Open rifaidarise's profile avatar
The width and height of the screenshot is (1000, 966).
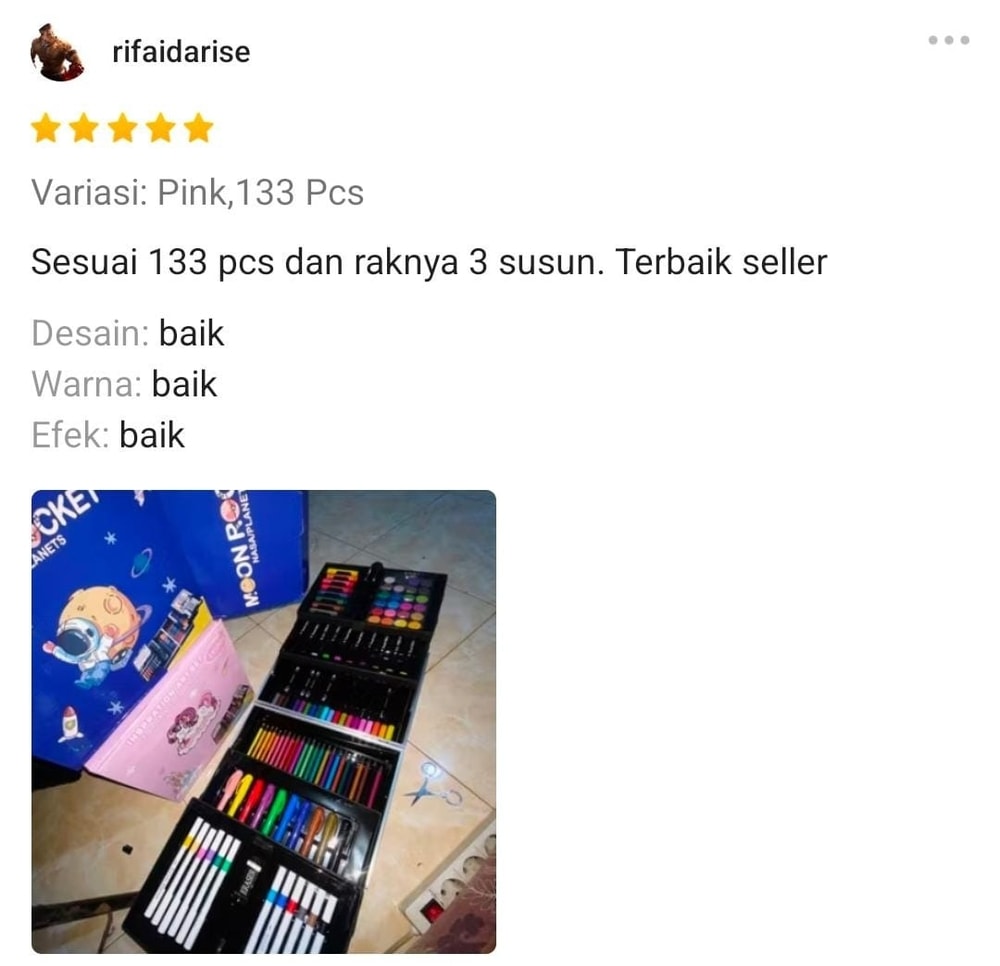(x=57, y=51)
